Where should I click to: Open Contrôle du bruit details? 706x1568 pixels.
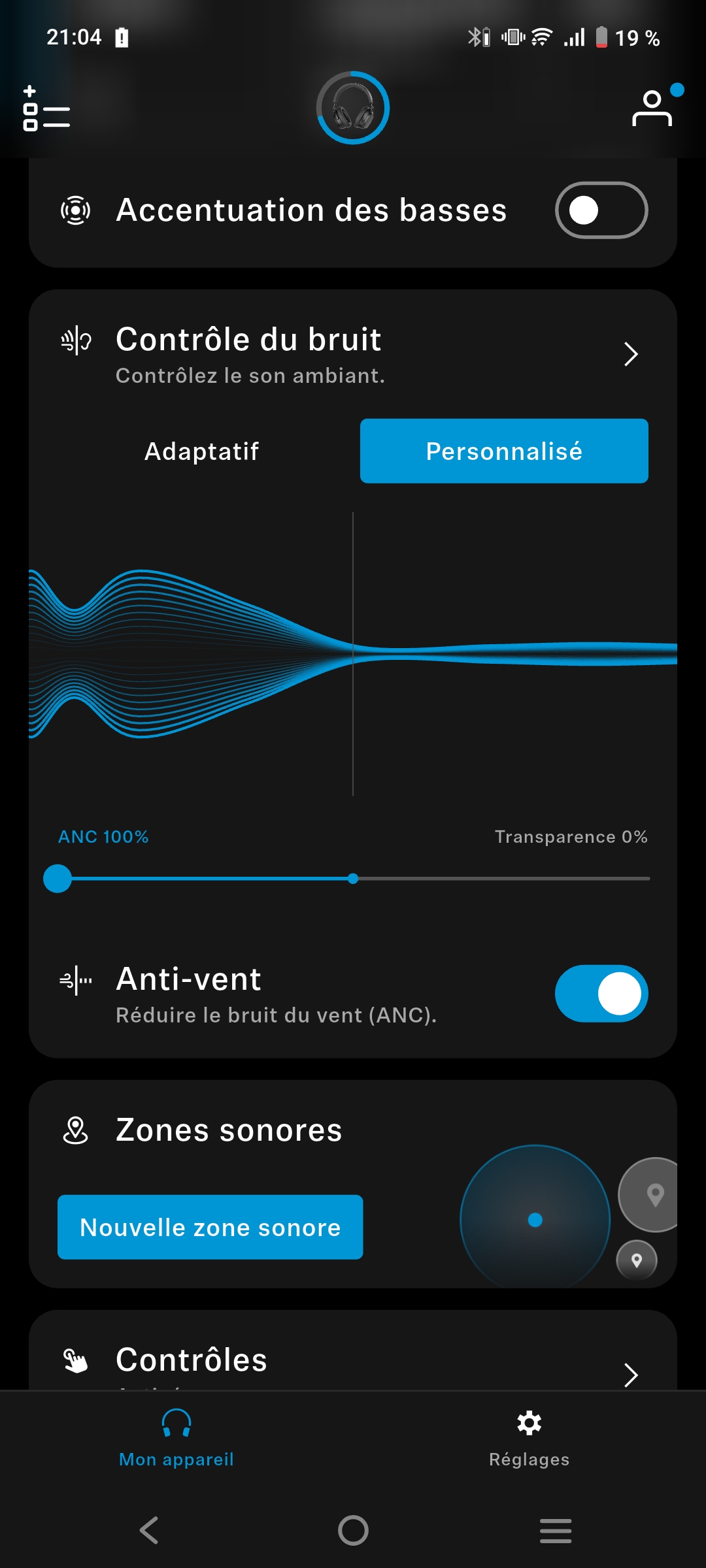click(630, 354)
